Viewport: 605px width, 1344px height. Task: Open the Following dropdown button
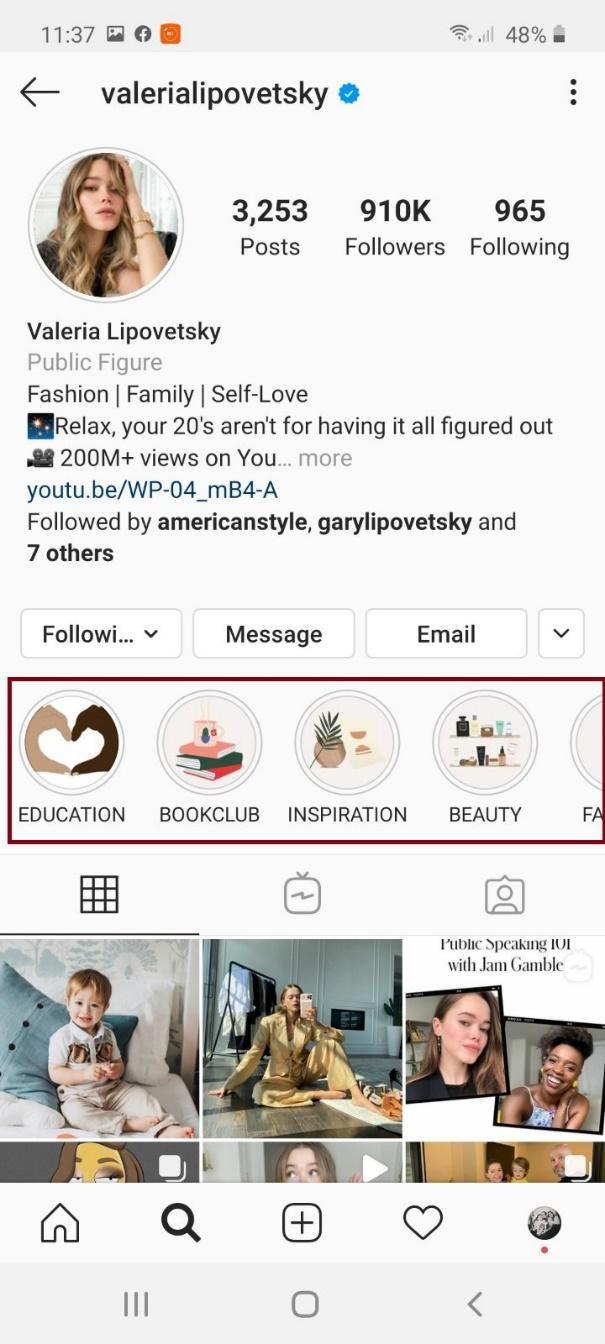(101, 634)
